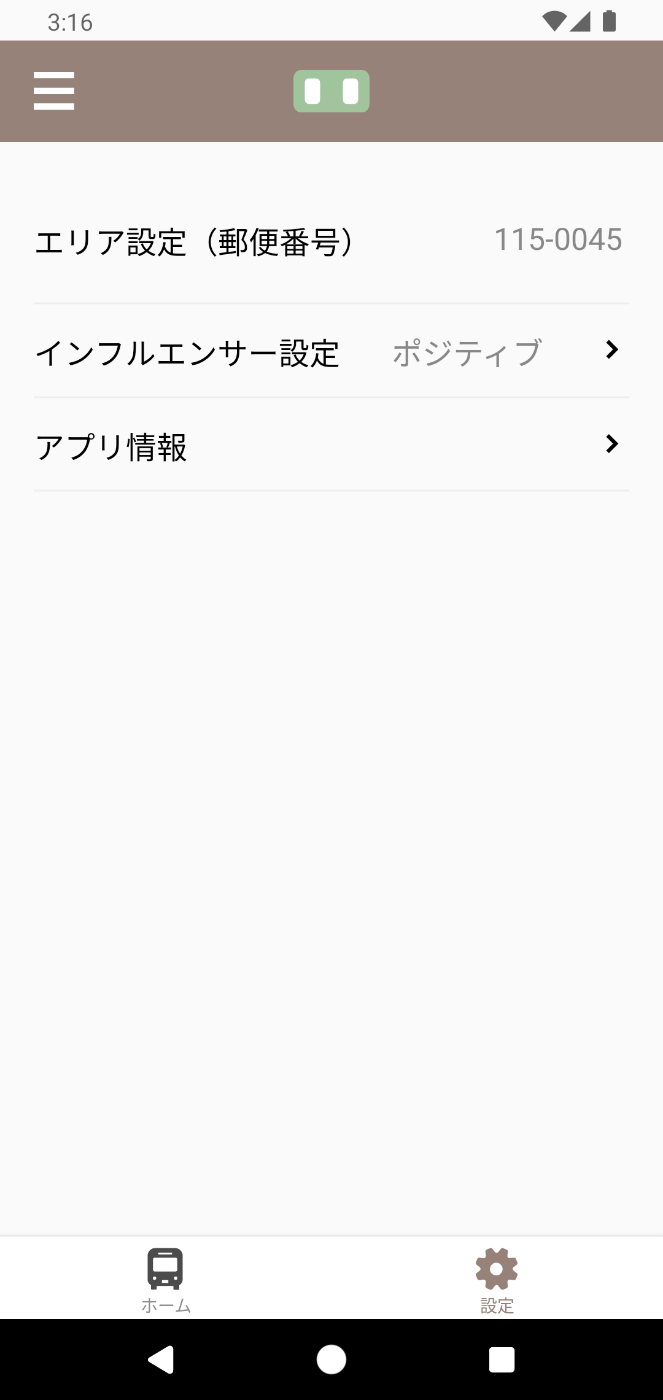
Task: Select the 設定 tab
Action: [497, 1279]
